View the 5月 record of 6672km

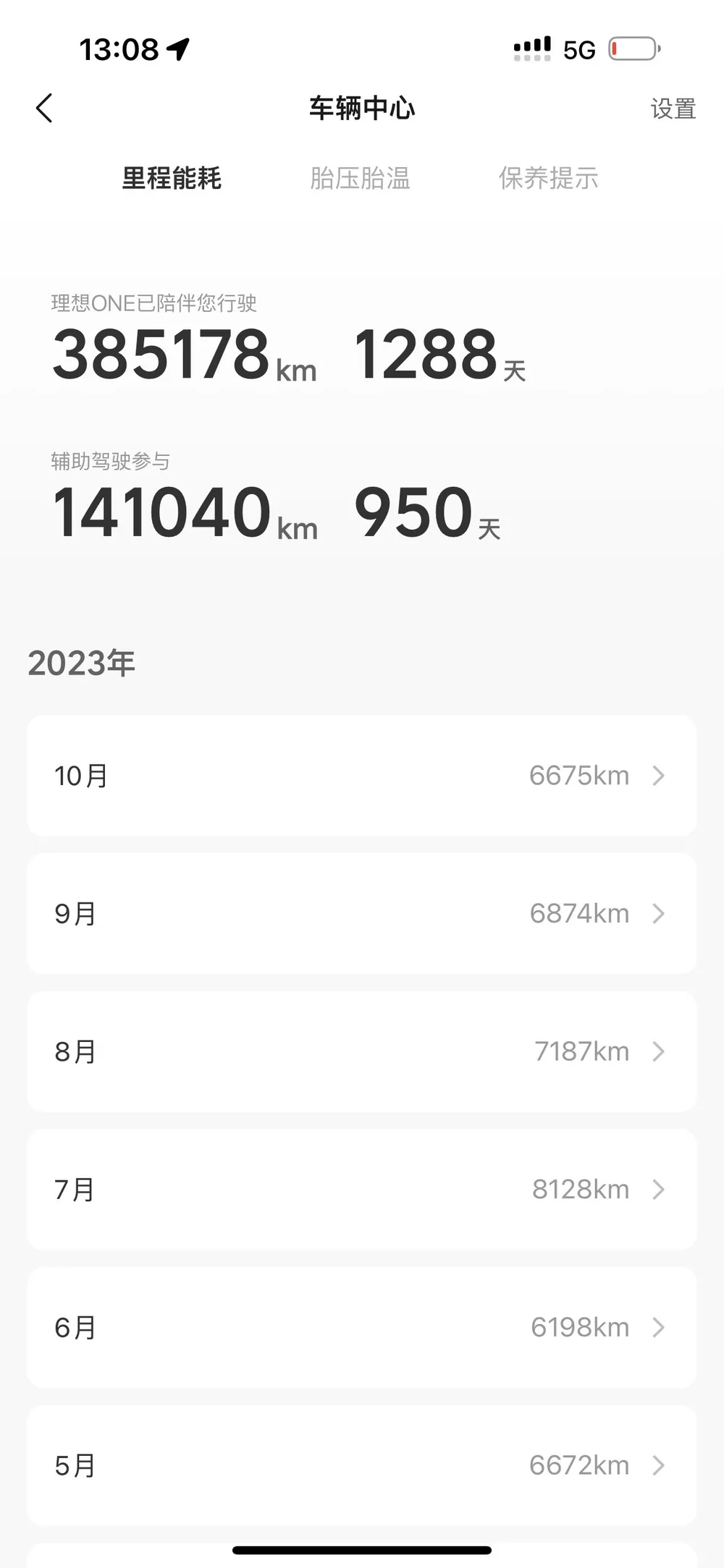coord(362,1465)
